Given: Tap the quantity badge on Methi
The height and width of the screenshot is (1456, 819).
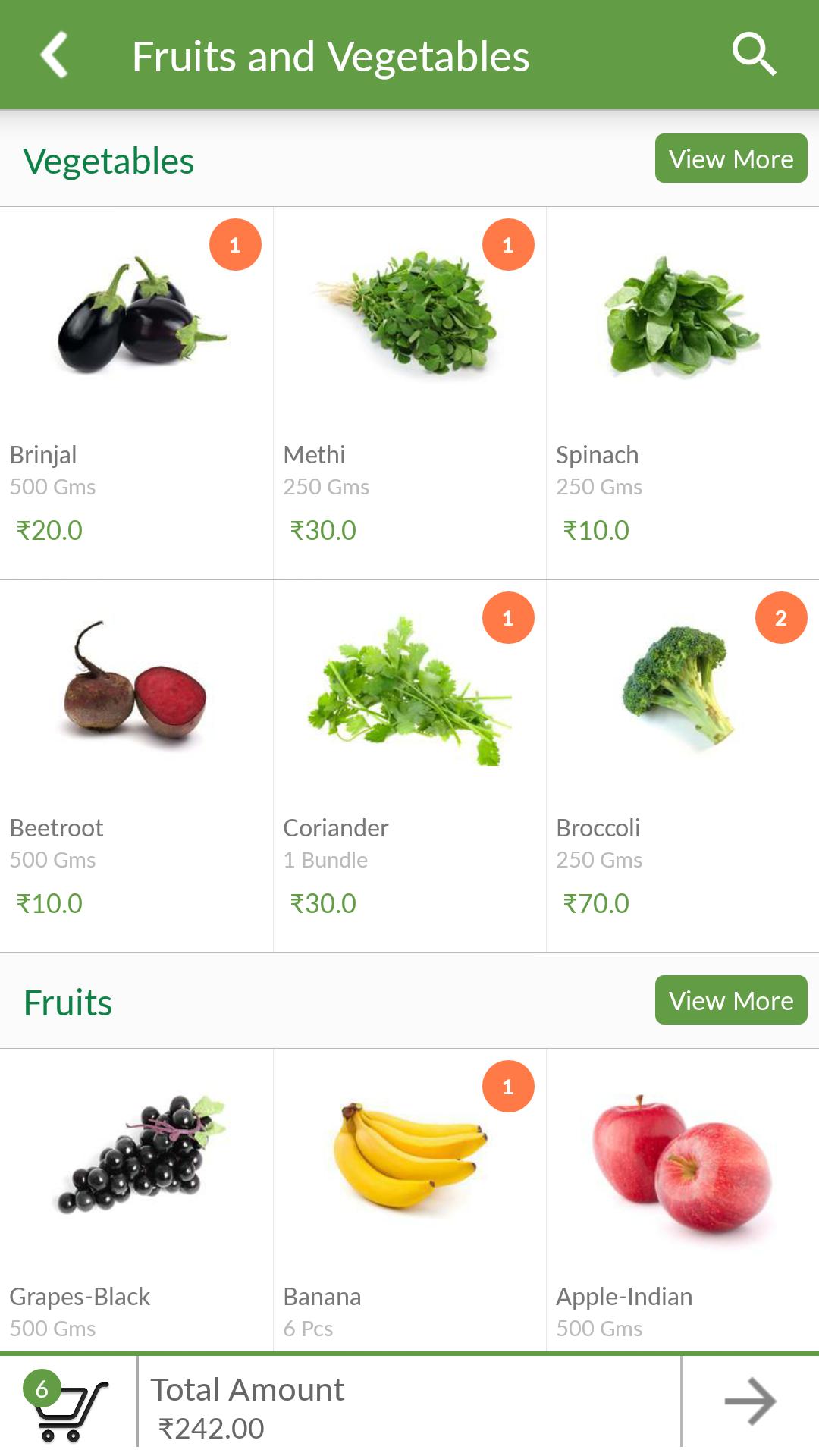Looking at the screenshot, I should [x=508, y=243].
